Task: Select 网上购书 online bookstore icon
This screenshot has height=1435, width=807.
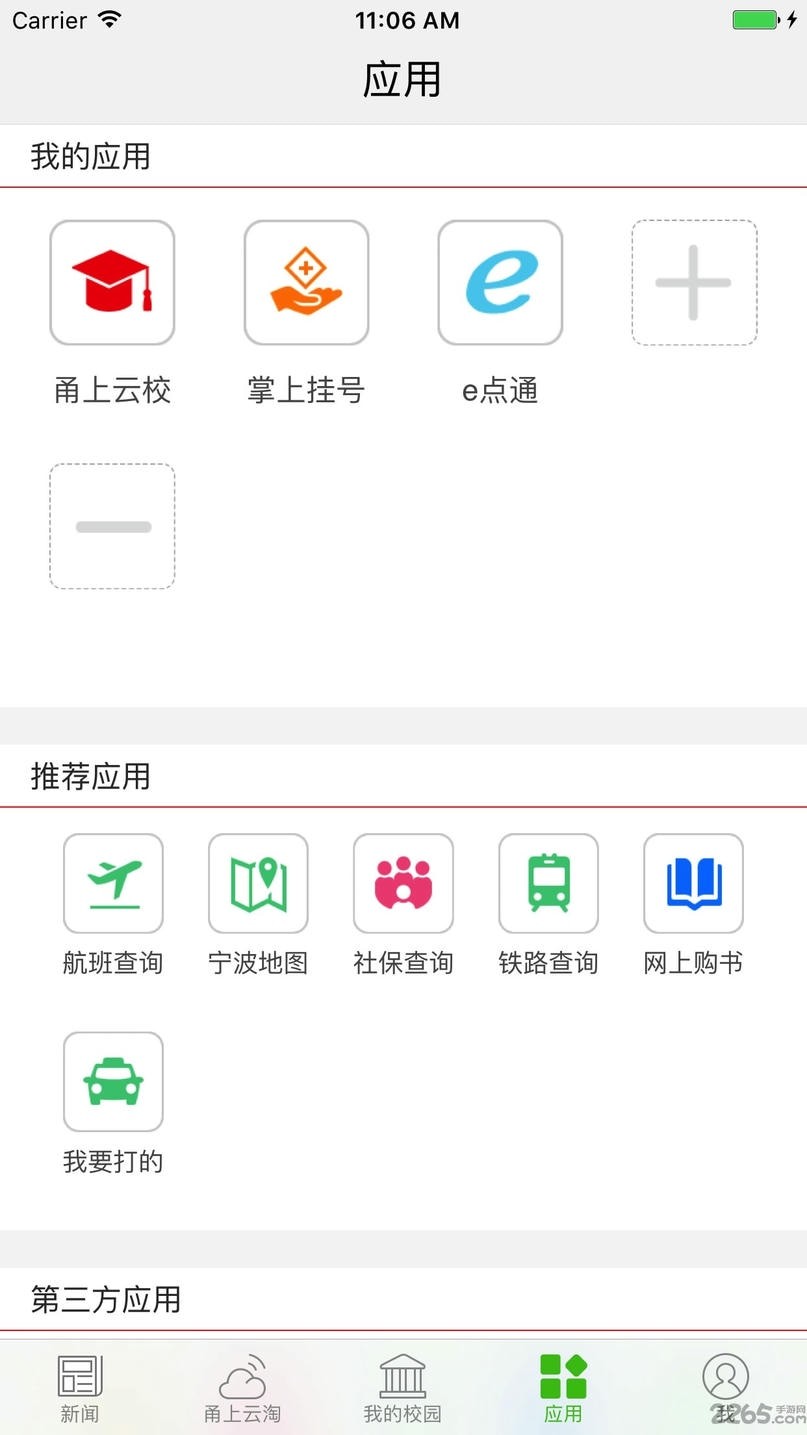Action: pyautogui.click(x=693, y=883)
